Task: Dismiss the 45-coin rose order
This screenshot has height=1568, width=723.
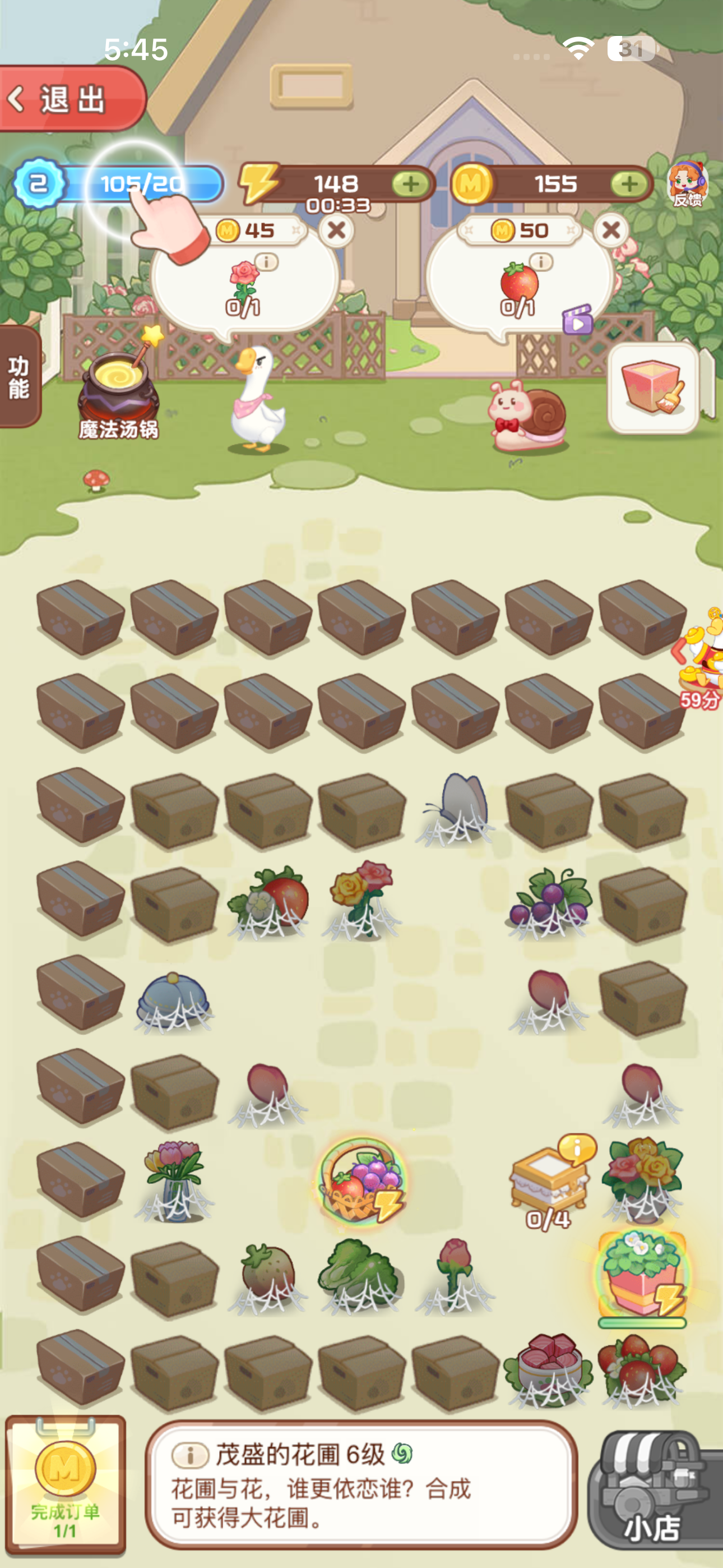Action: click(x=336, y=231)
